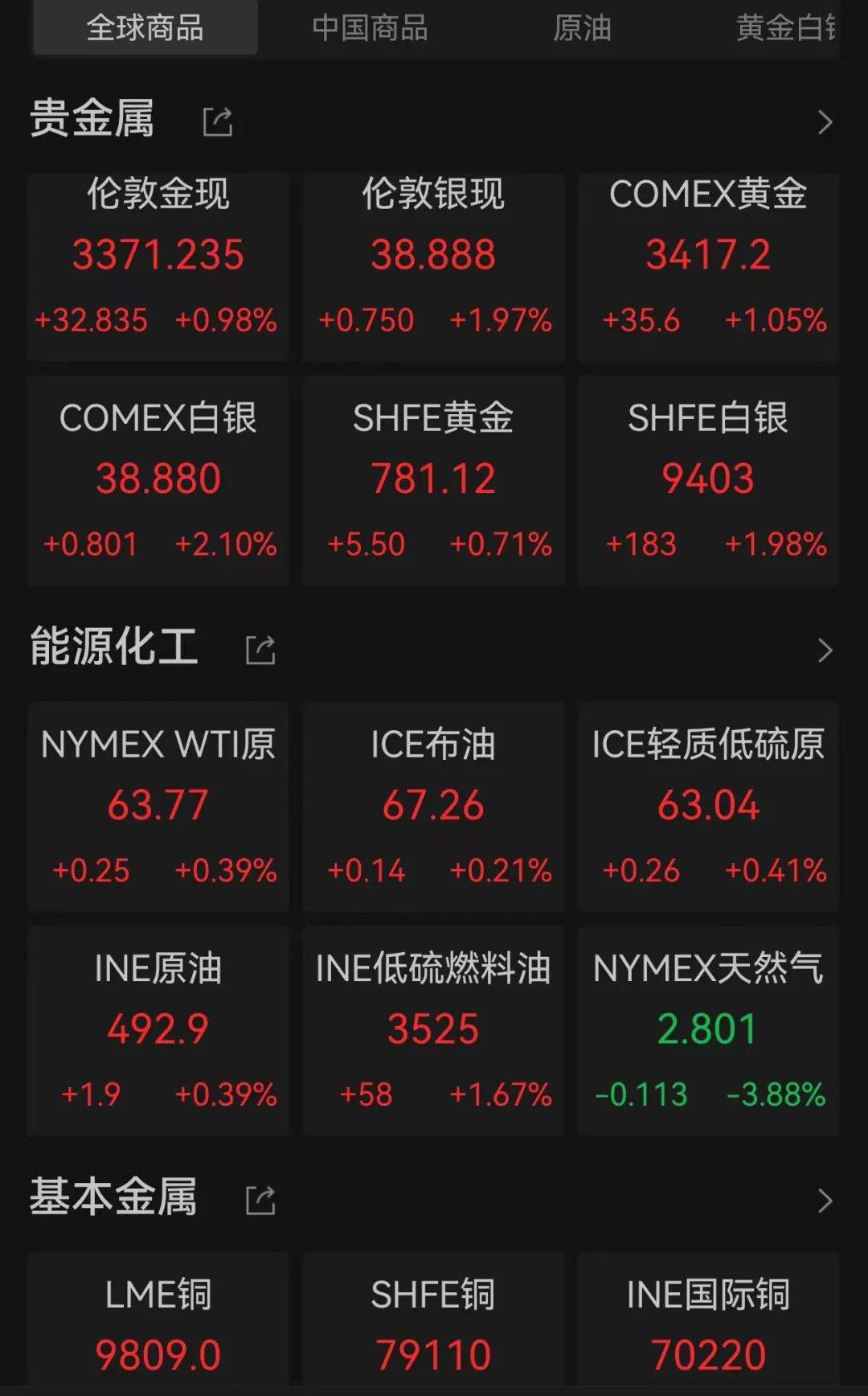Select the SHFE黄金 card
This screenshot has height=1396, width=868.
click(x=433, y=480)
